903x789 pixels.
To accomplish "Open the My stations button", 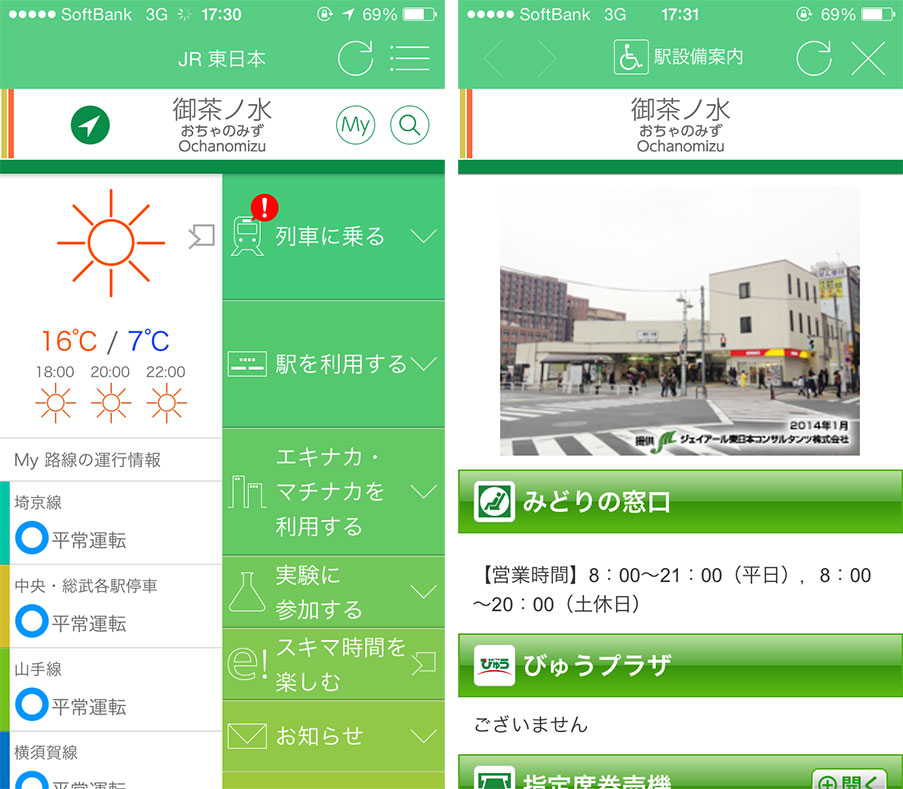I will (x=355, y=125).
